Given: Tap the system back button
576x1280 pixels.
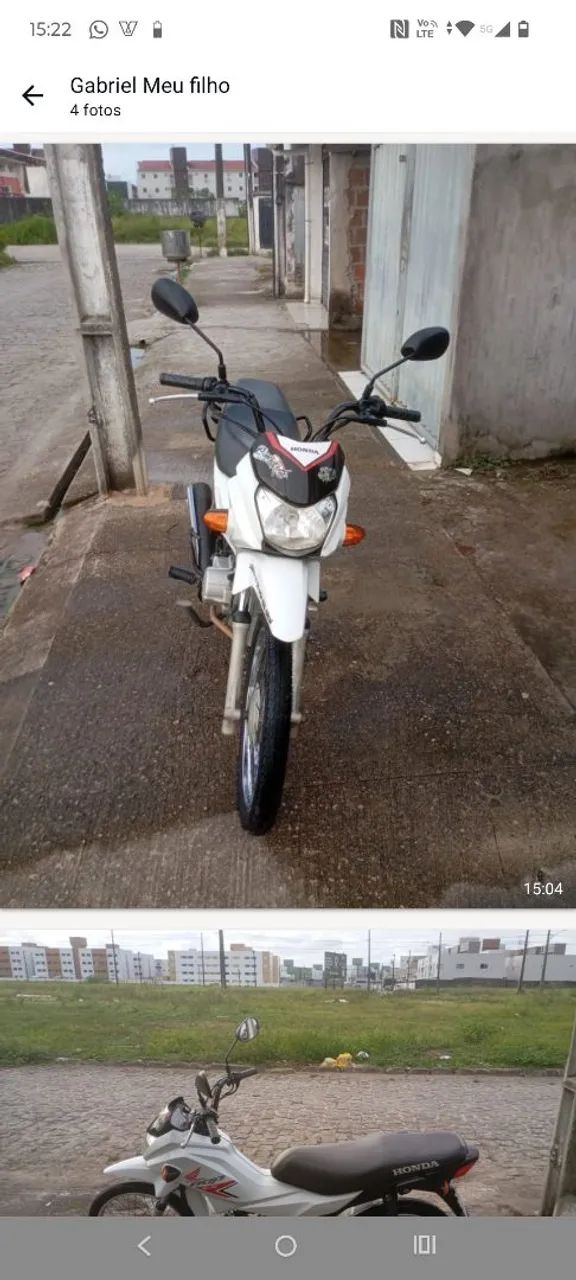Looking at the screenshot, I should pyautogui.click(x=144, y=1246).
